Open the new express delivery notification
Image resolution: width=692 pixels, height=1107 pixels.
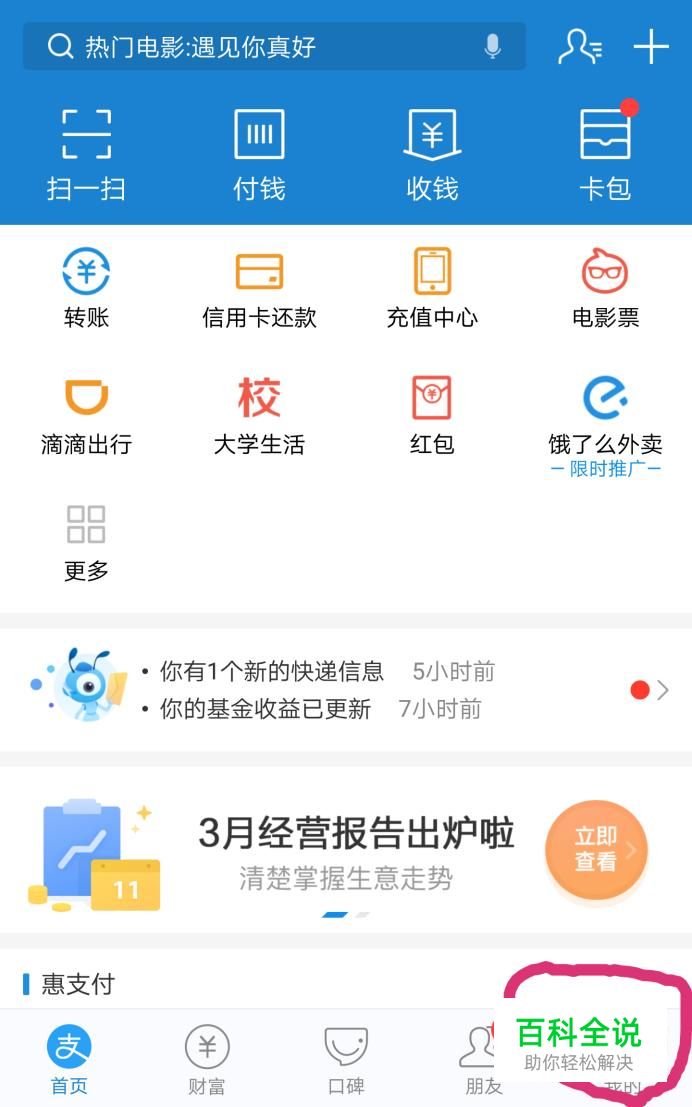pyautogui.click(x=272, y=671)
